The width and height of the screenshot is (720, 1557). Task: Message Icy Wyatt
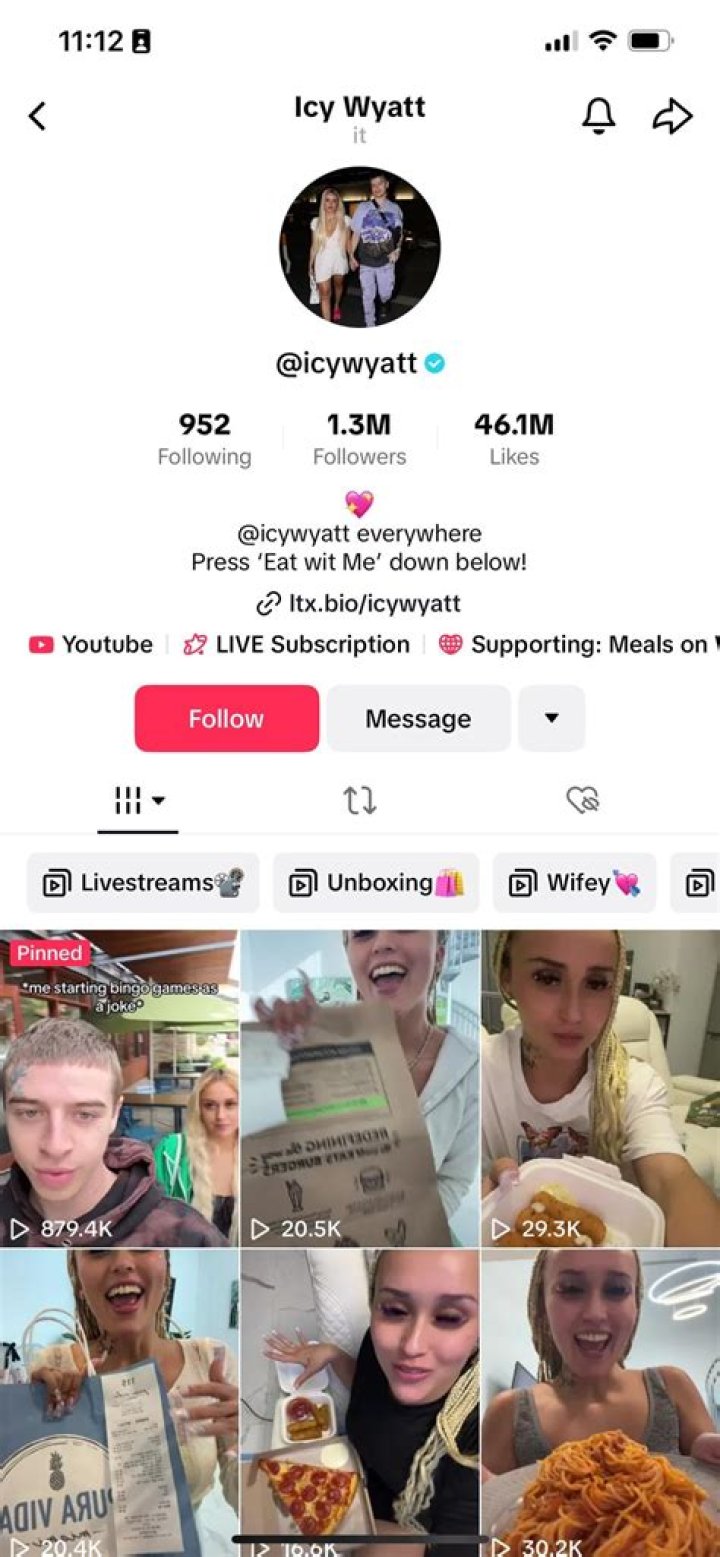[x=418, y=718]
